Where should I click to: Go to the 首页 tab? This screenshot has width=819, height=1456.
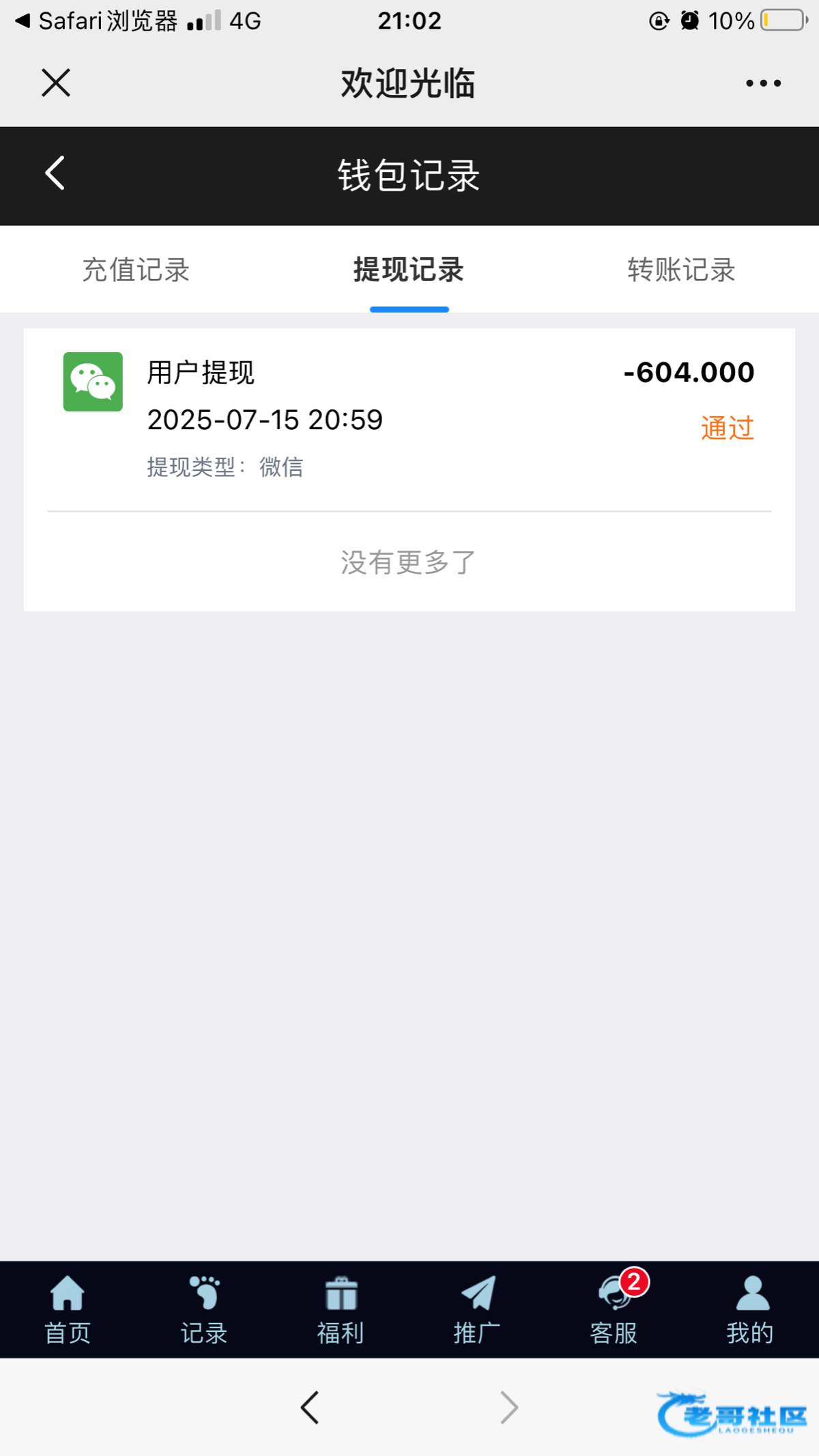click(68, 1310)
